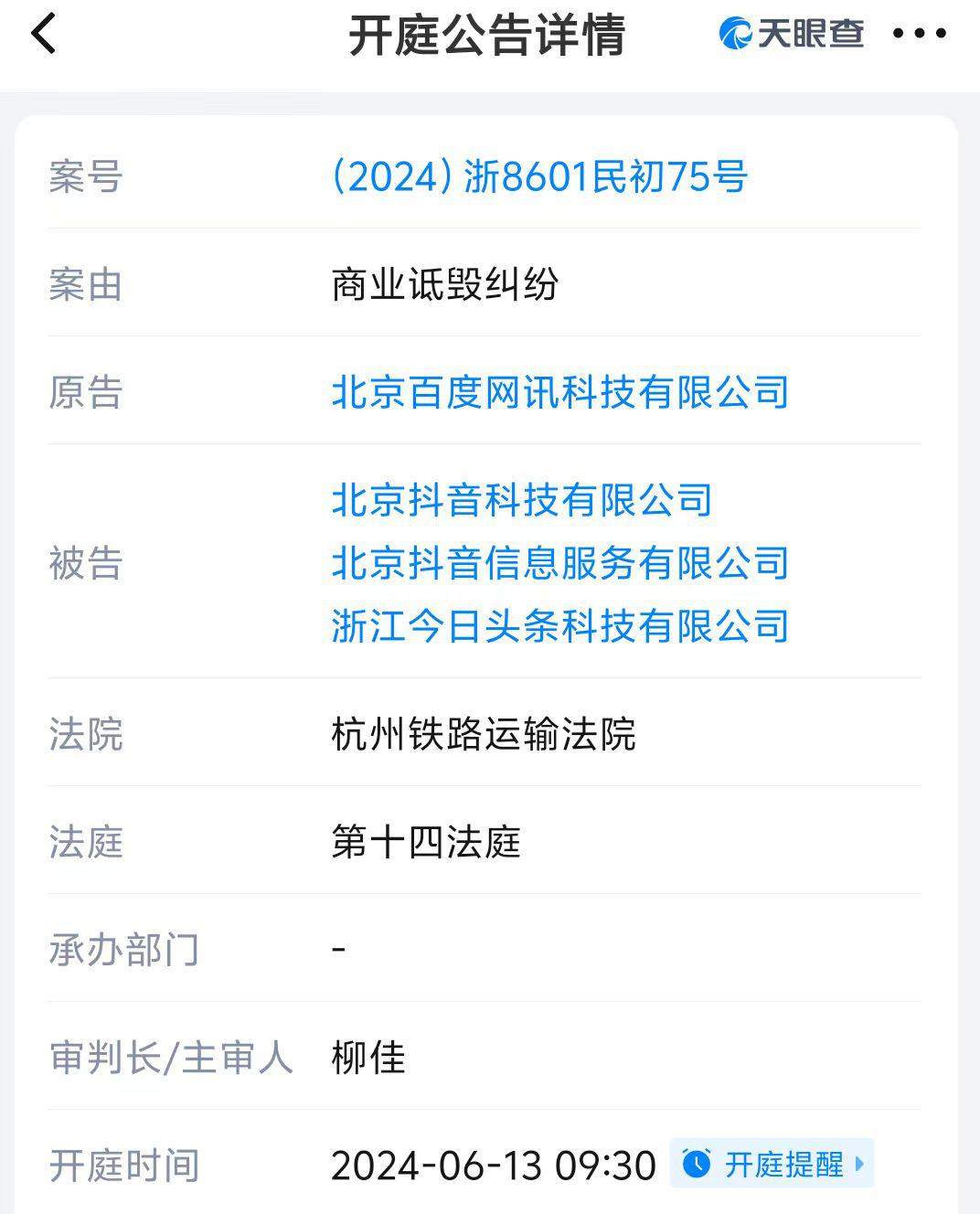Set a 开庭提醒 hearing reminder
The image size is (980, 1214).
tap(772, 1164)
